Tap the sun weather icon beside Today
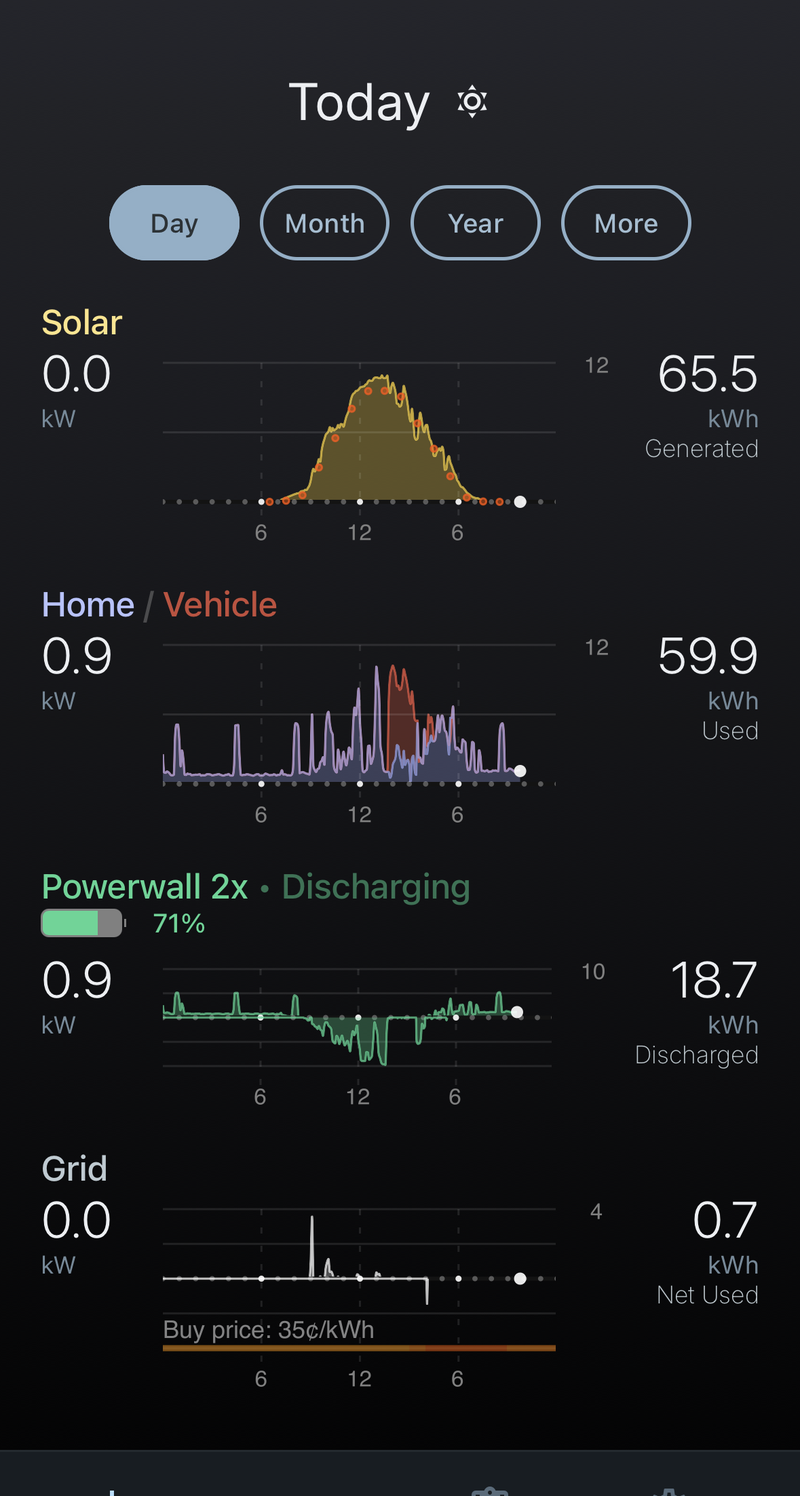The width and height of the screenshot is (800, 1496). pyautogui.click(x=470, y=101)
